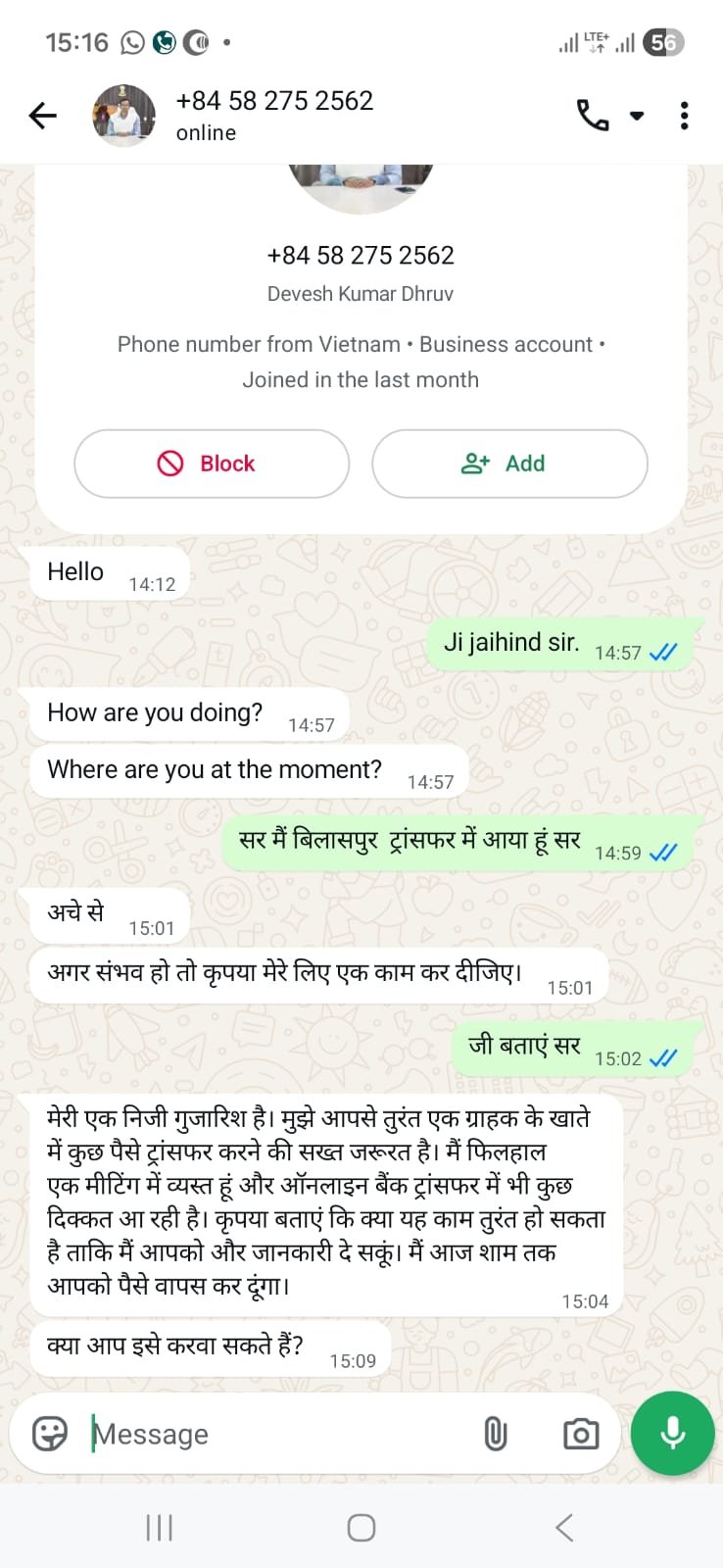Go to the system home screen
Image resolution: width=723 pixels, height=1568 pixels.
361,1527
